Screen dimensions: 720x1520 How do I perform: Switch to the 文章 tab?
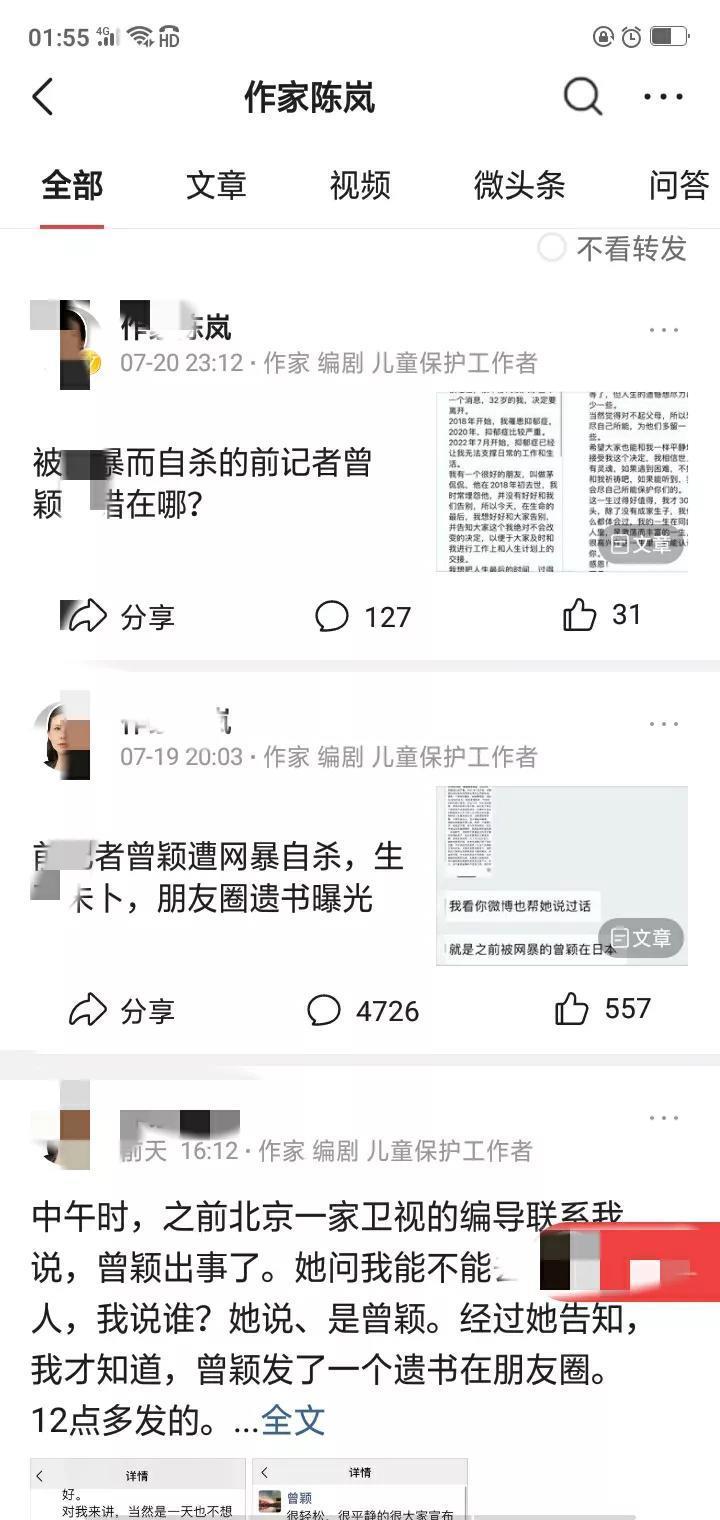coord(216,186)
